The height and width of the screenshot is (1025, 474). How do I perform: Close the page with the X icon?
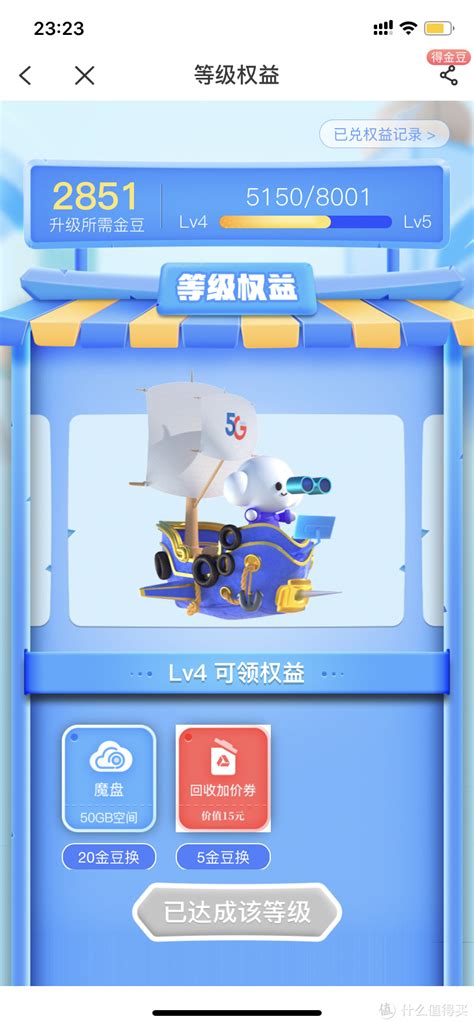[84, 76]
